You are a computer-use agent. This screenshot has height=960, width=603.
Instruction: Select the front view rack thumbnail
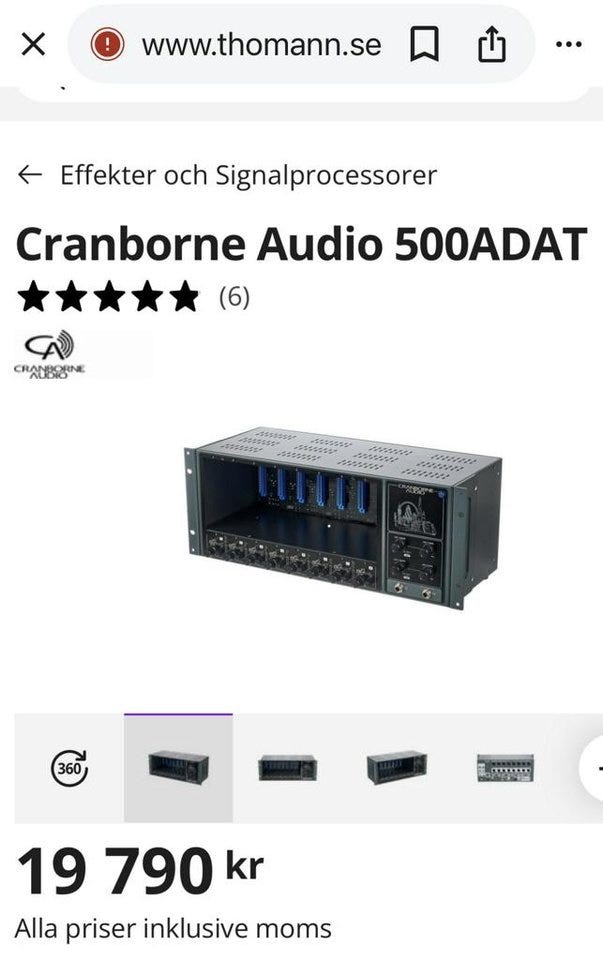(288, 768)
